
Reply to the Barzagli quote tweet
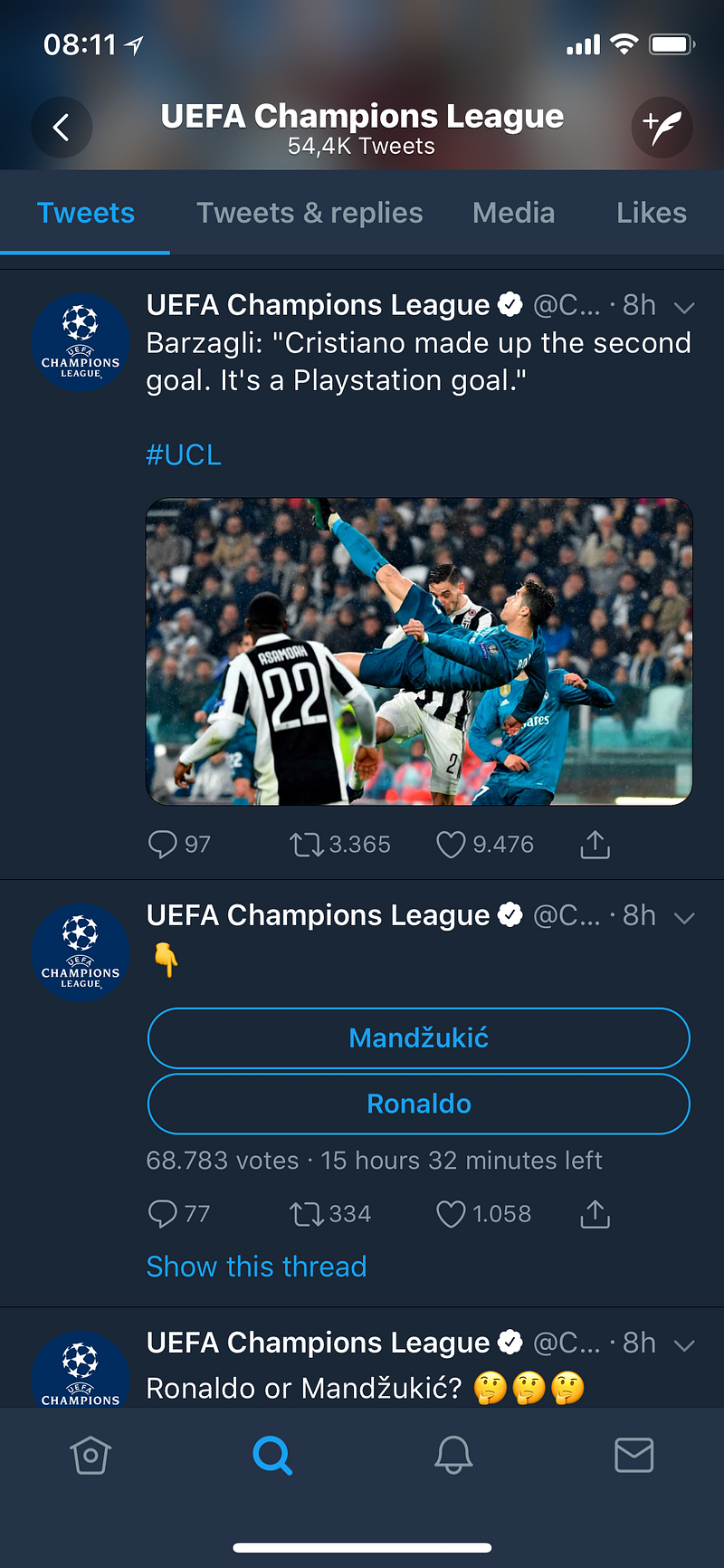pos(163,845)
